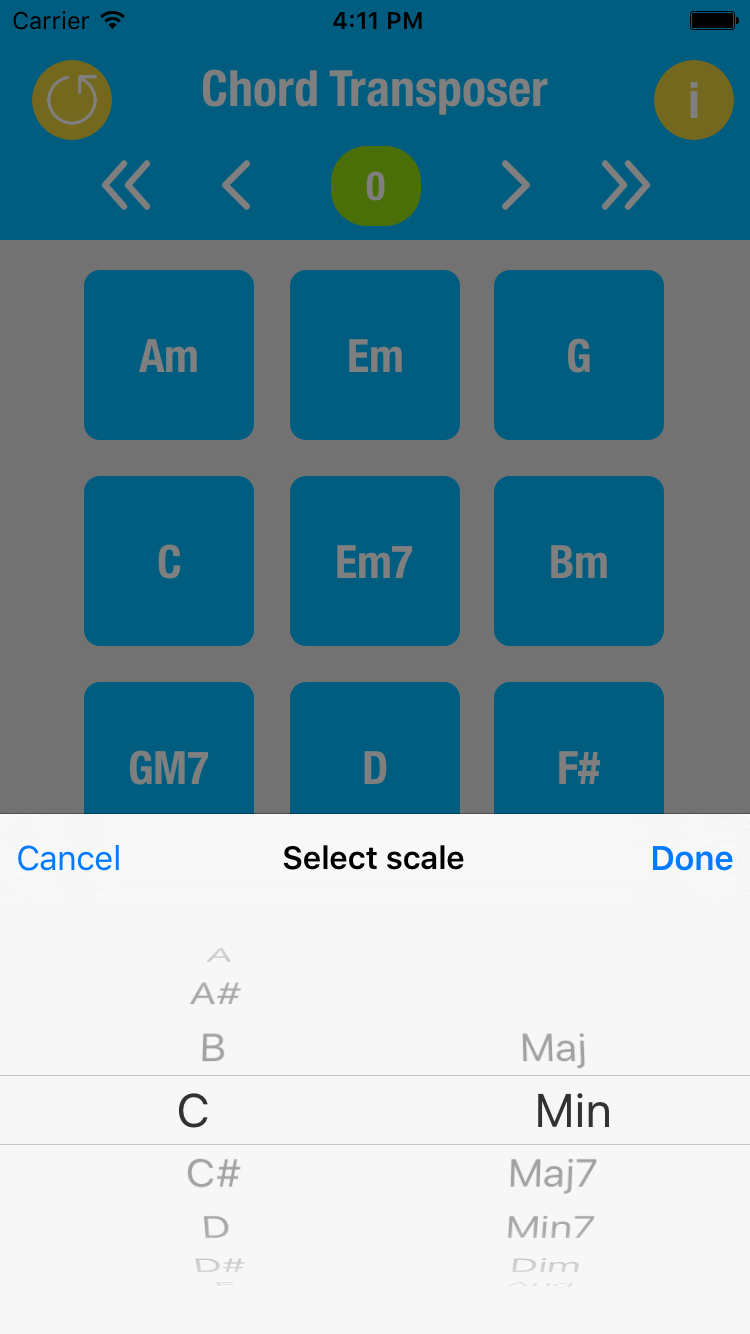Cancel the scale selection

tap(69, 859)
